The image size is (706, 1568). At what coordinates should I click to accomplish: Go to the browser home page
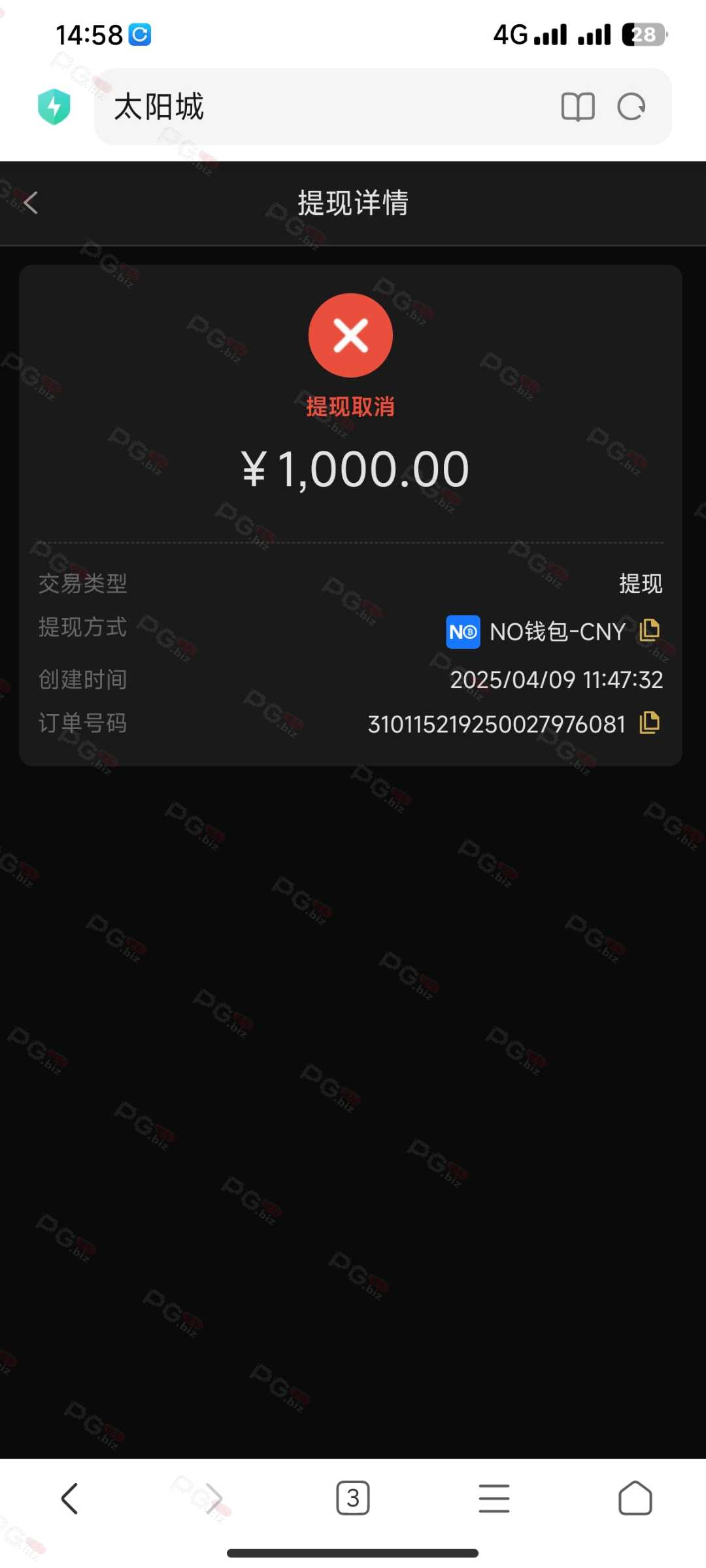635,1498
